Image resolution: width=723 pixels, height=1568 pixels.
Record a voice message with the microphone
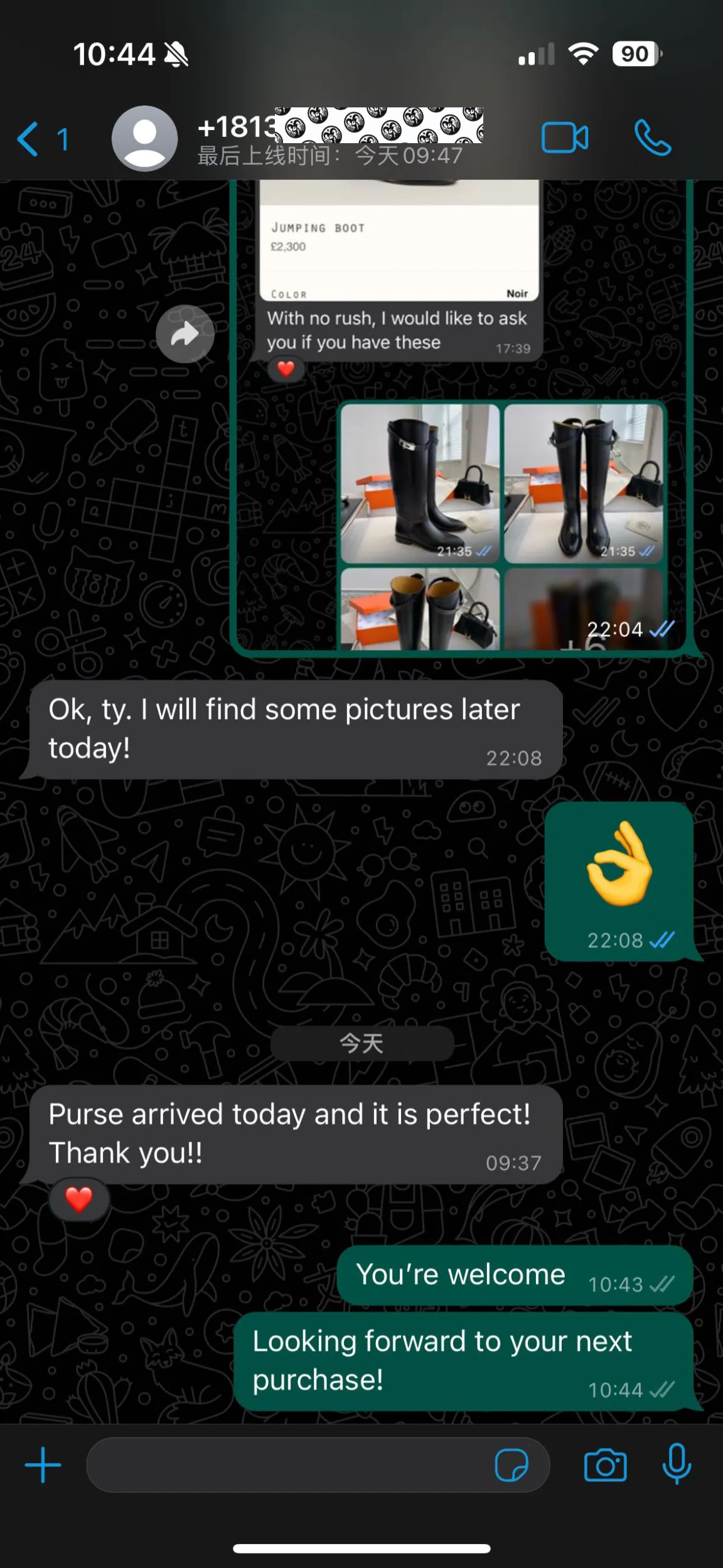point(677,1464)
